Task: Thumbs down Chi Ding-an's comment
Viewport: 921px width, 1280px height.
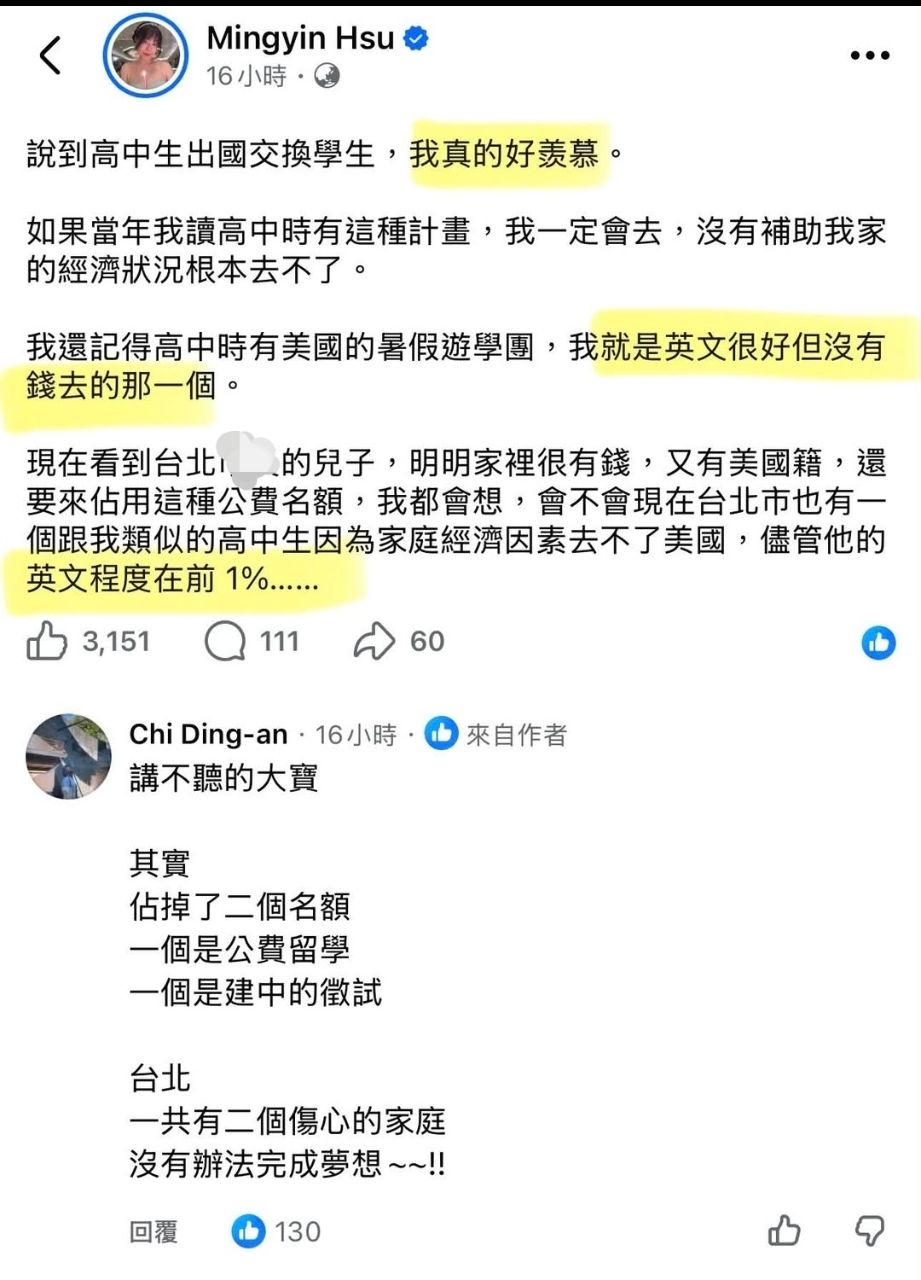Action: [868, 1231]
